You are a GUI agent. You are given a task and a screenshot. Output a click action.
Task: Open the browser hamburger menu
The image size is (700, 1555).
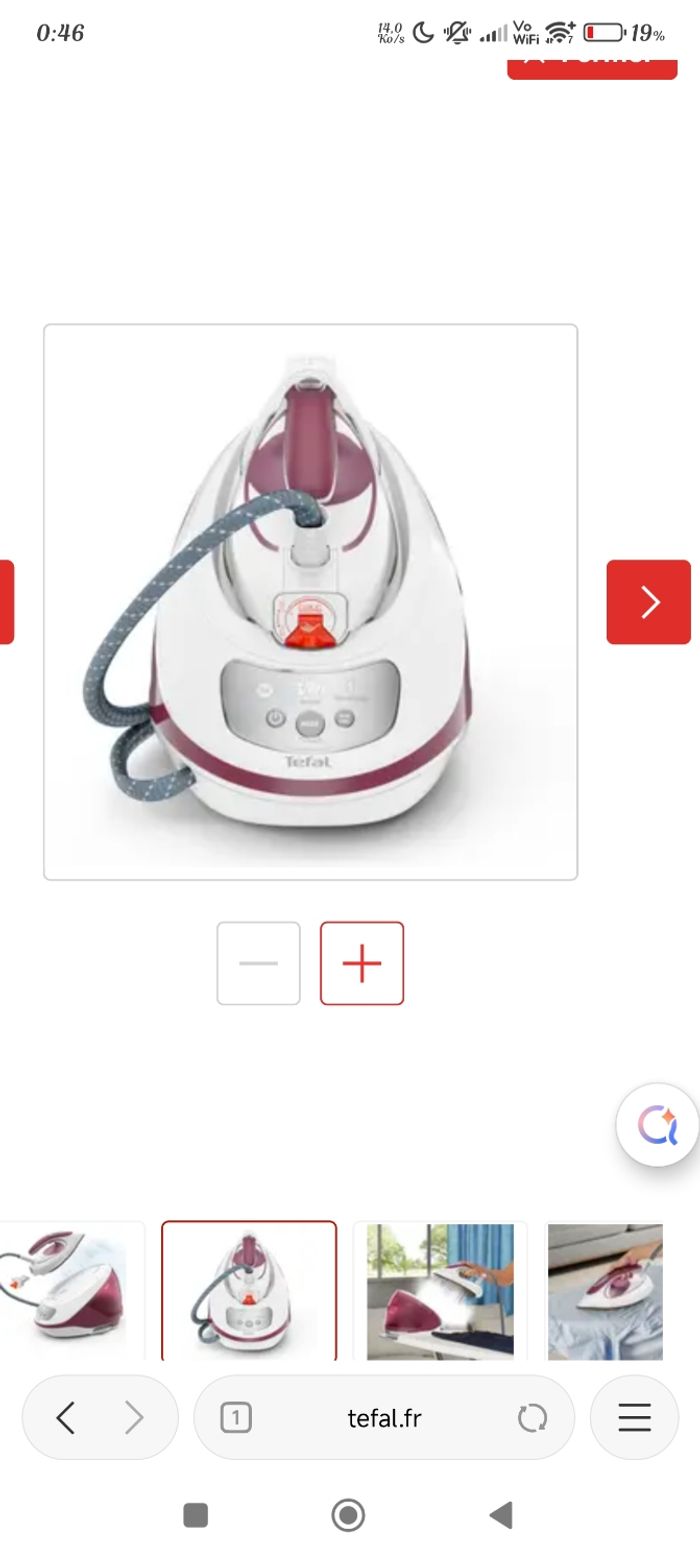point(634,1417)
